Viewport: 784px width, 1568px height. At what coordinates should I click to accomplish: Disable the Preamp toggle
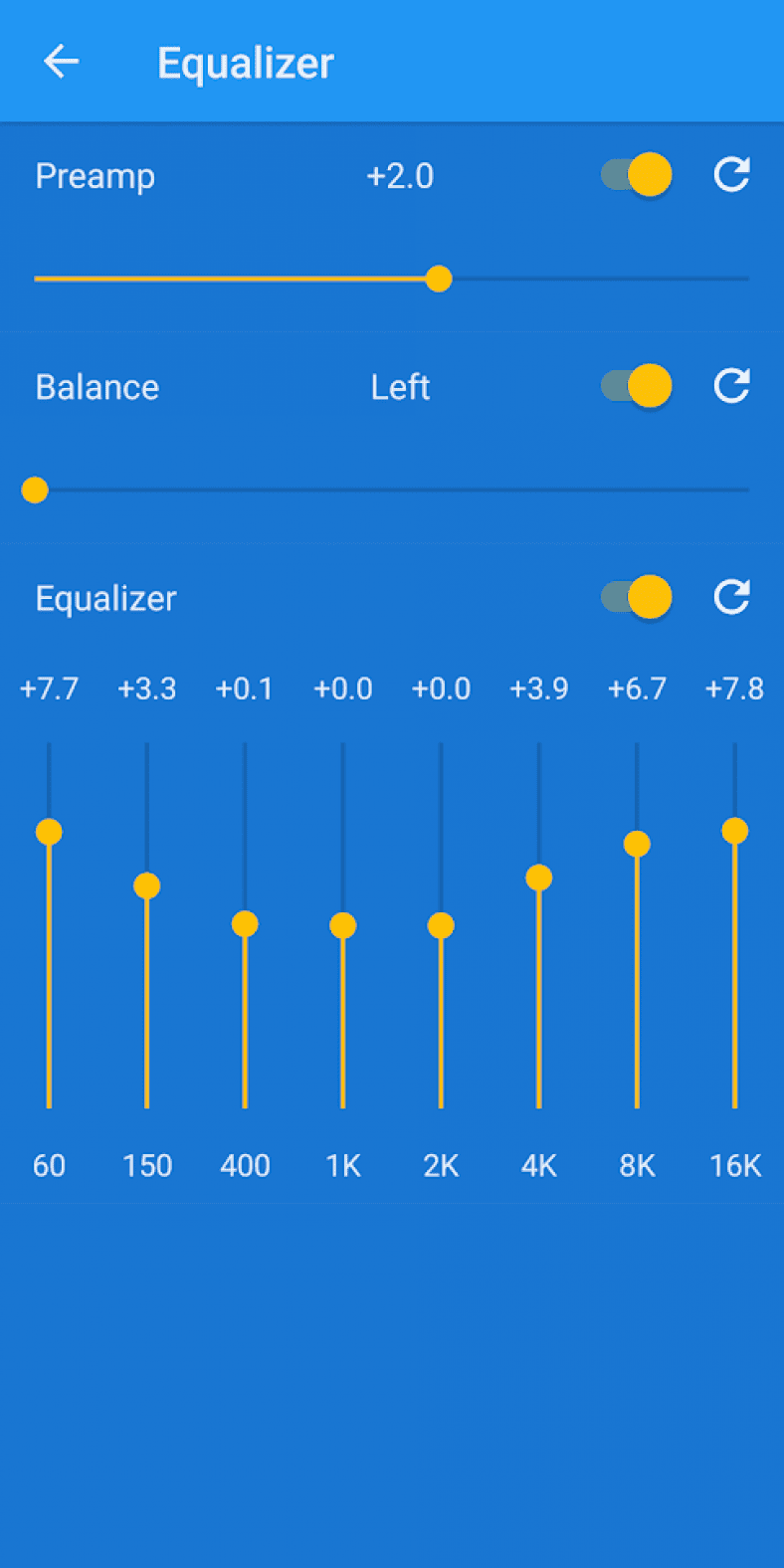tap(636, 175)
